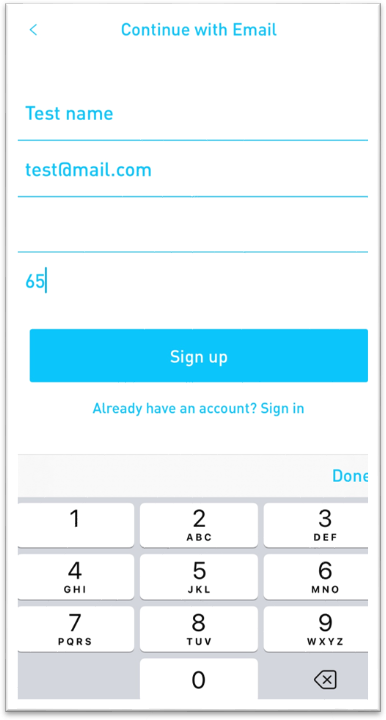The height and width of the screenshot is (720, 386).
Task: Tap the test@mail.com email field
Action: click(x=193, y=169)
